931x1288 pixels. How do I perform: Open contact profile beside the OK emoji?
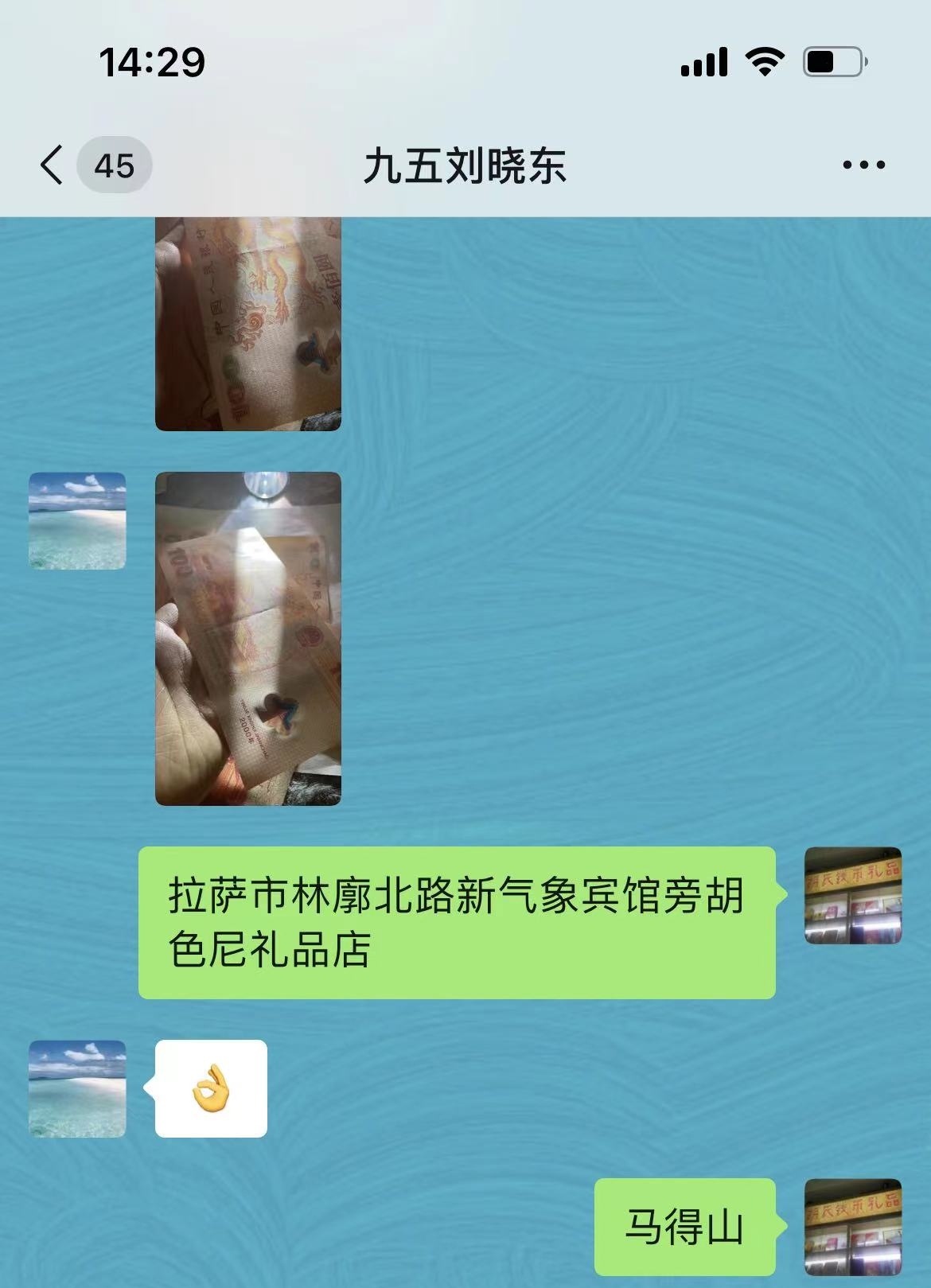click(x=77, y=1088)
